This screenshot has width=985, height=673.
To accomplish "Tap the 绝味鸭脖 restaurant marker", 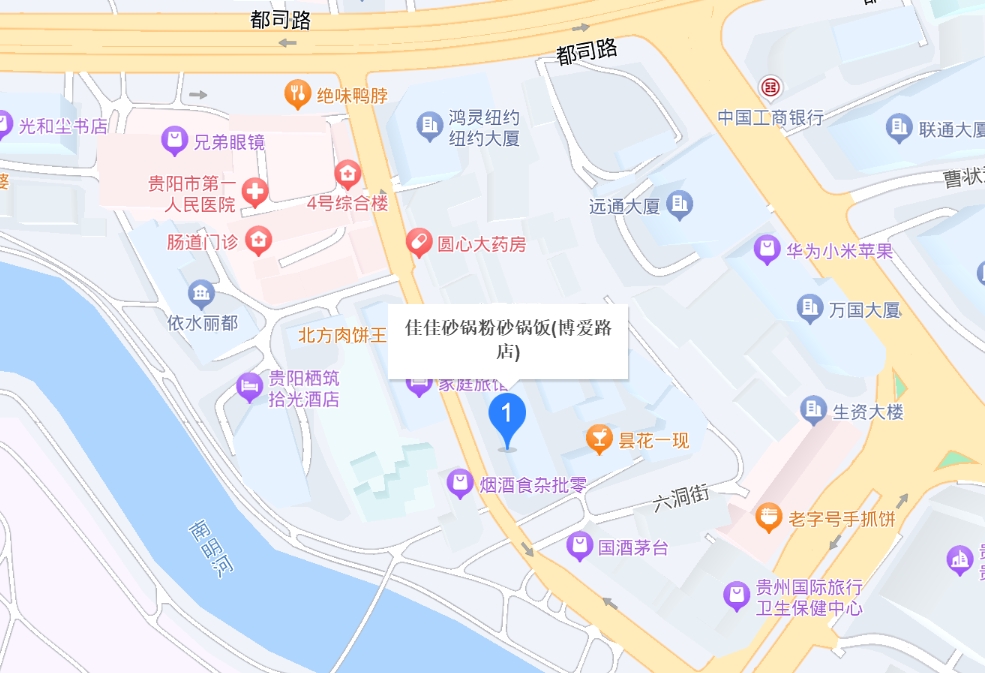I will pyautogui.click(x=298, y=94).
